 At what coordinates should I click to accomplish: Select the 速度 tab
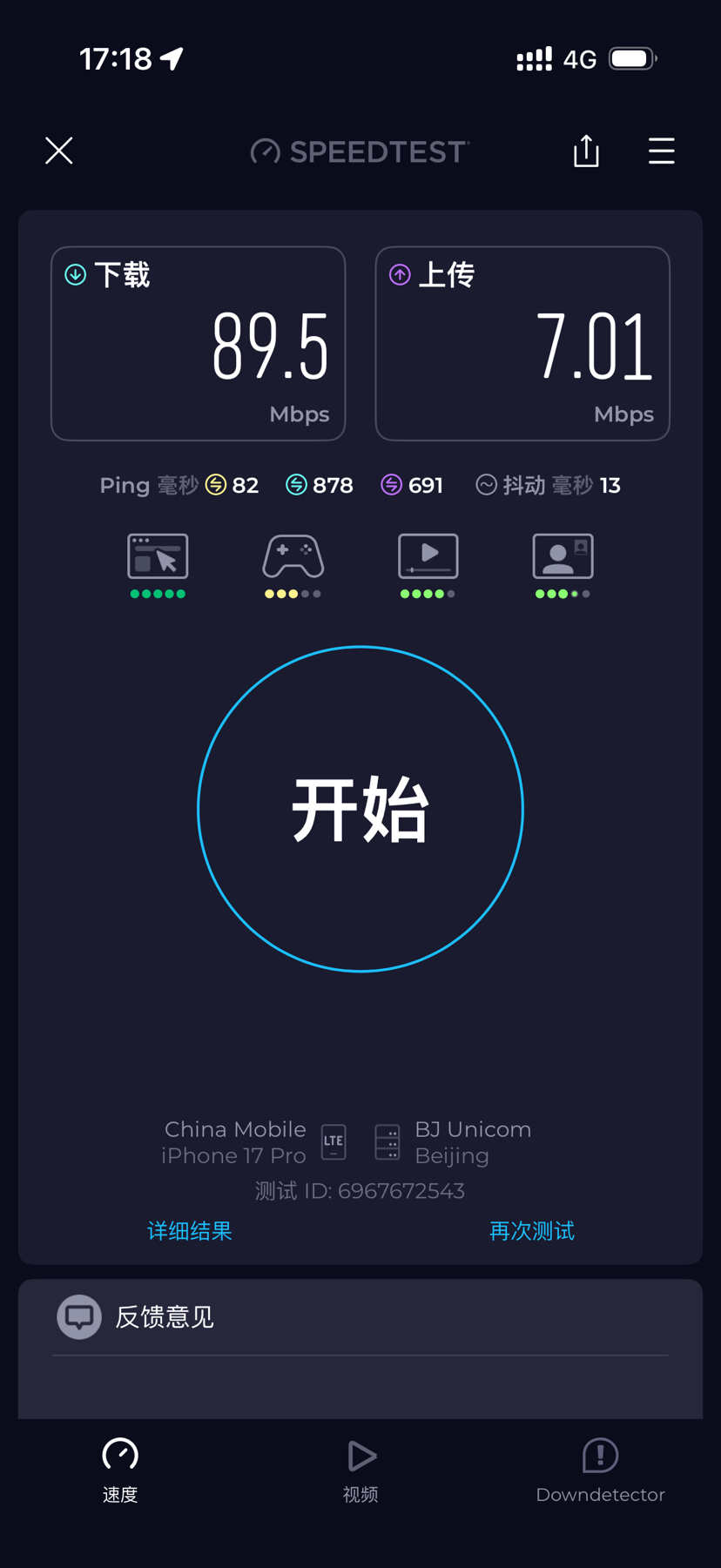click(x=120, y=1470)
